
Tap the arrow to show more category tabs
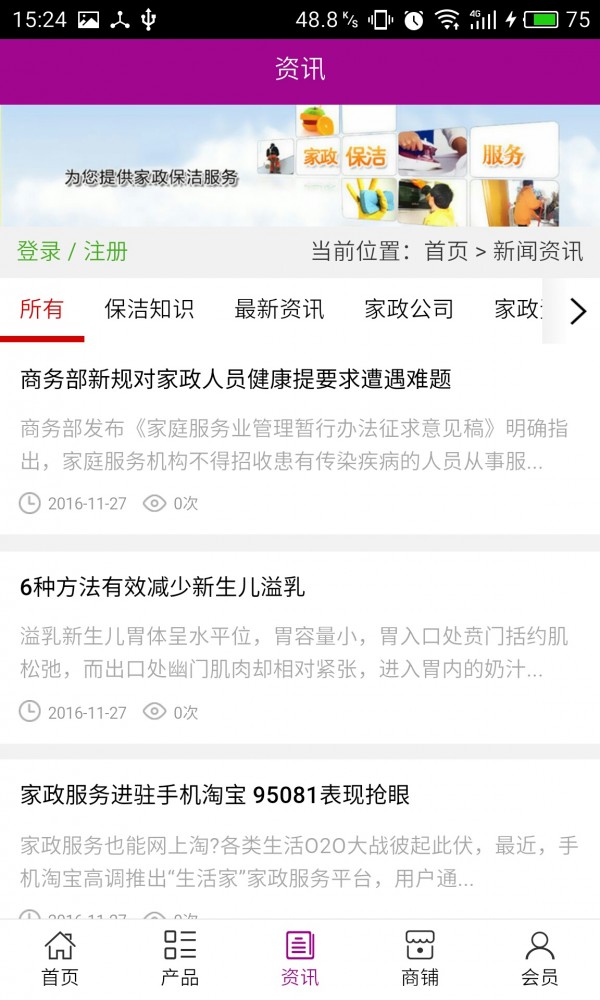coord(577,312)
